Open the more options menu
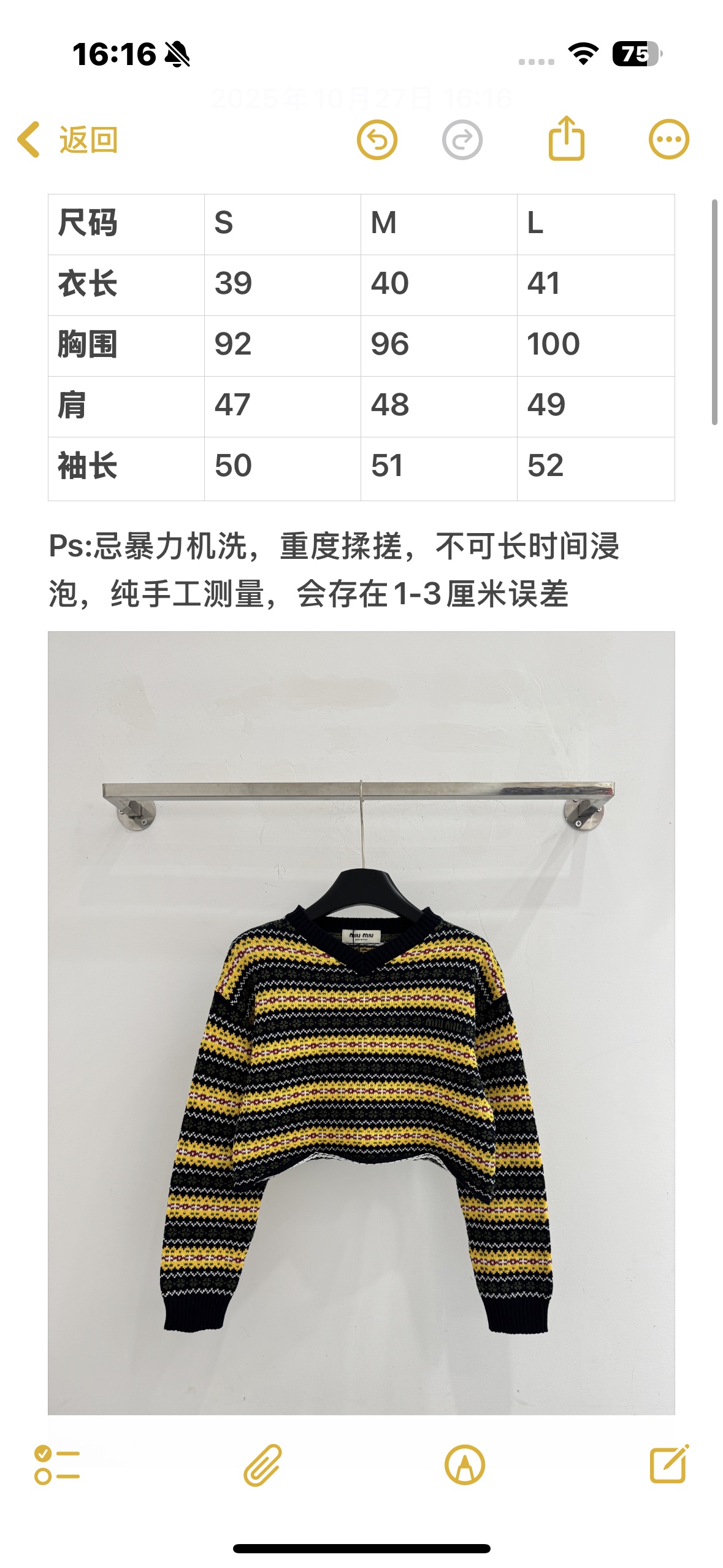Screen dimensions: 723x1568 (668, 140)
